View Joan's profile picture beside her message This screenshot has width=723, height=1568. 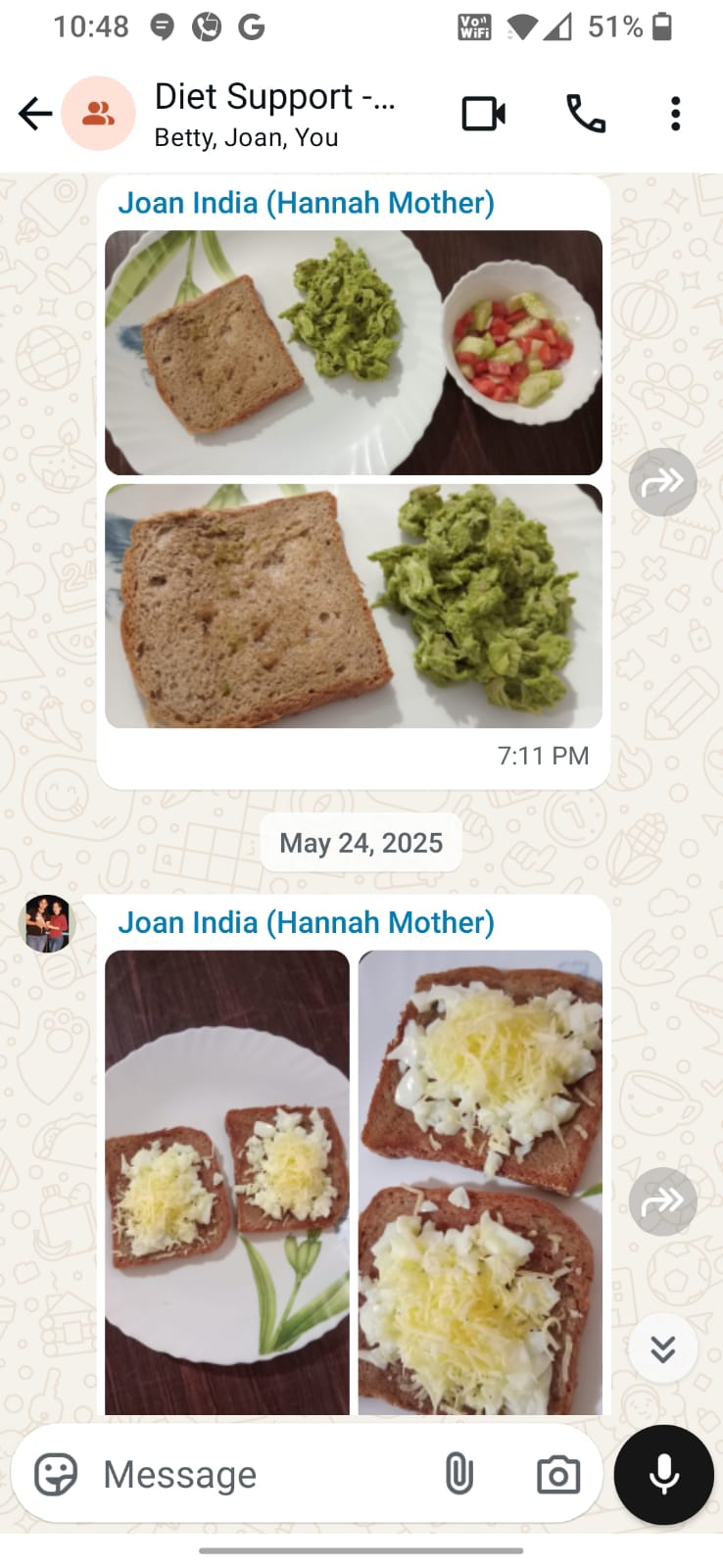pos(46,923)
